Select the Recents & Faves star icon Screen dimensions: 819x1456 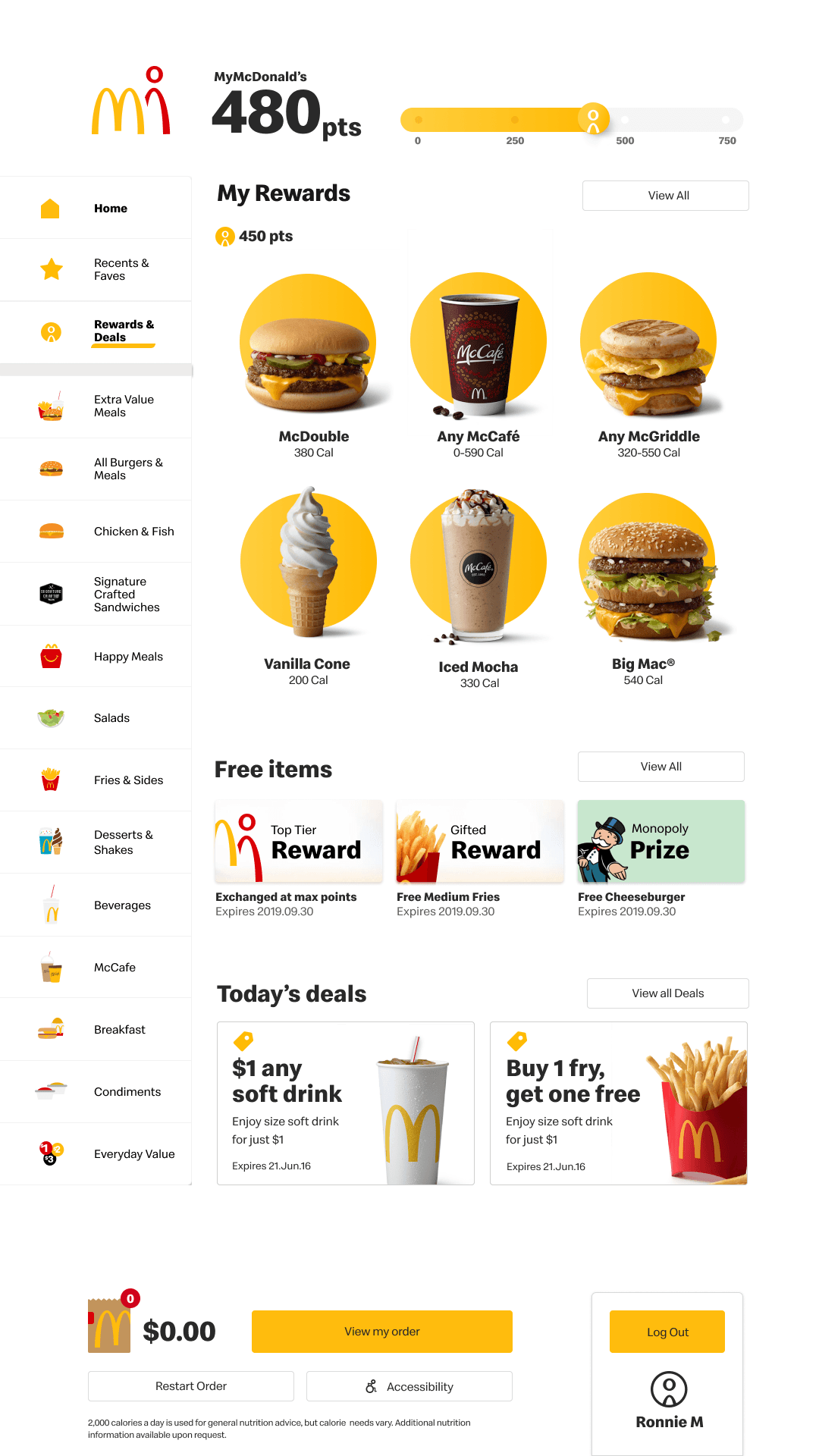click(x=50, y=268)
